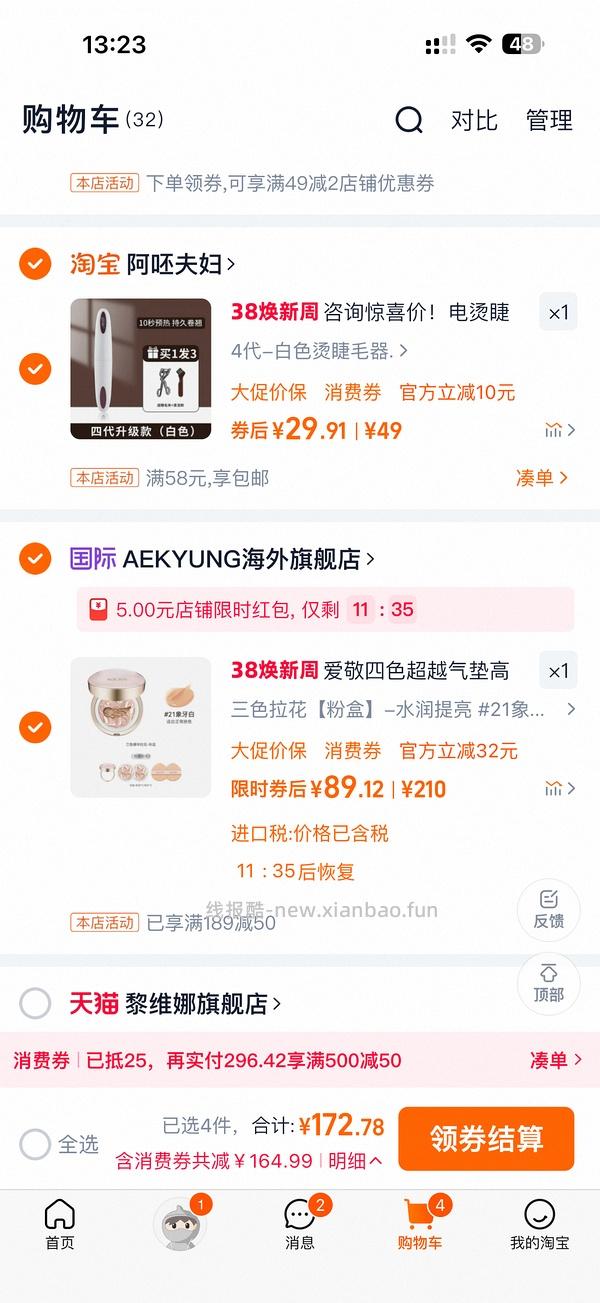Jump to top with 顶部 button
The image size is (600, 1303).
pos(548,983)
